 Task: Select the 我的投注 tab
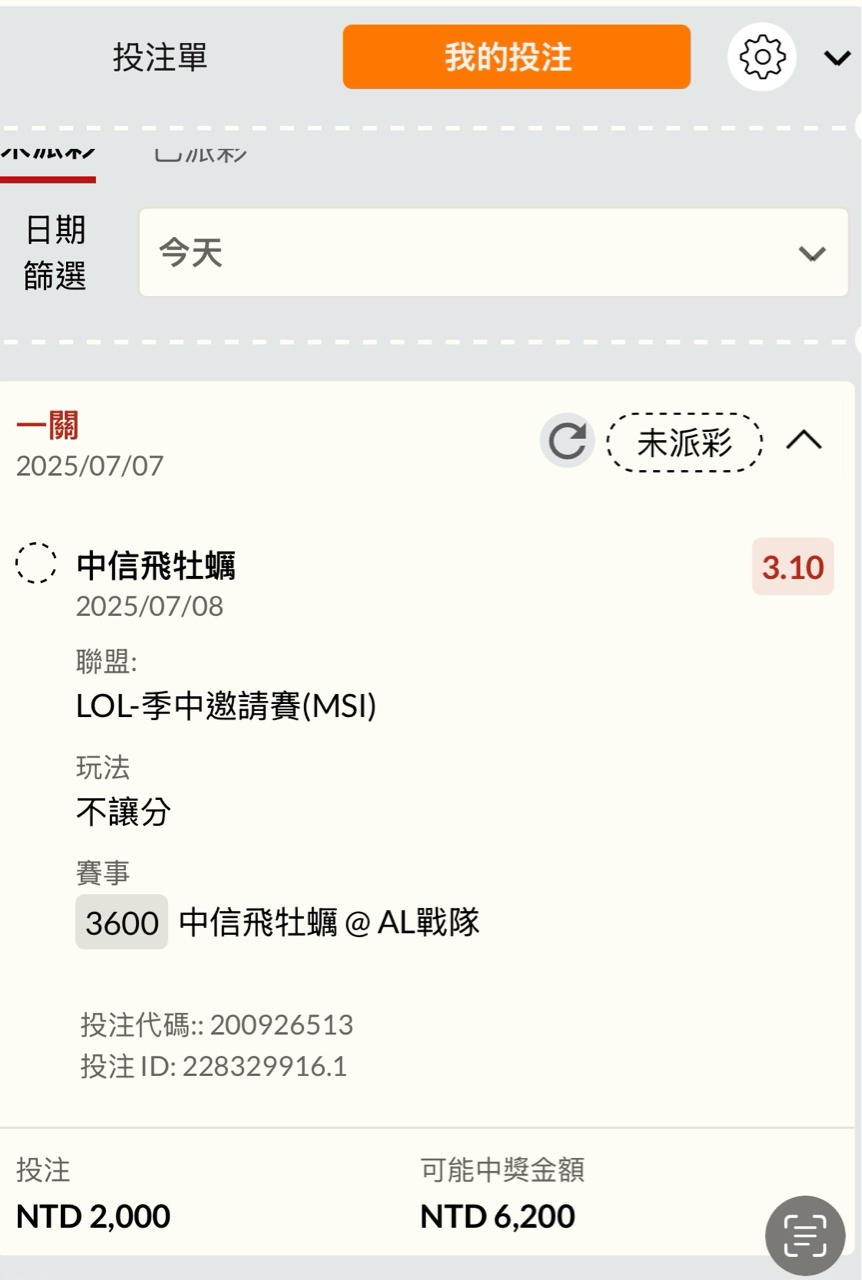(x=516, y=57)
